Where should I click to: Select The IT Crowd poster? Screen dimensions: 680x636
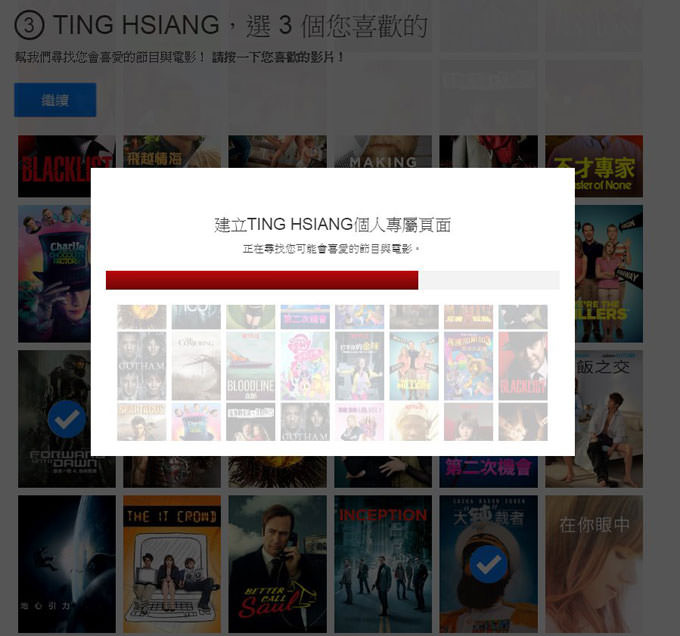tap(171, 564)
